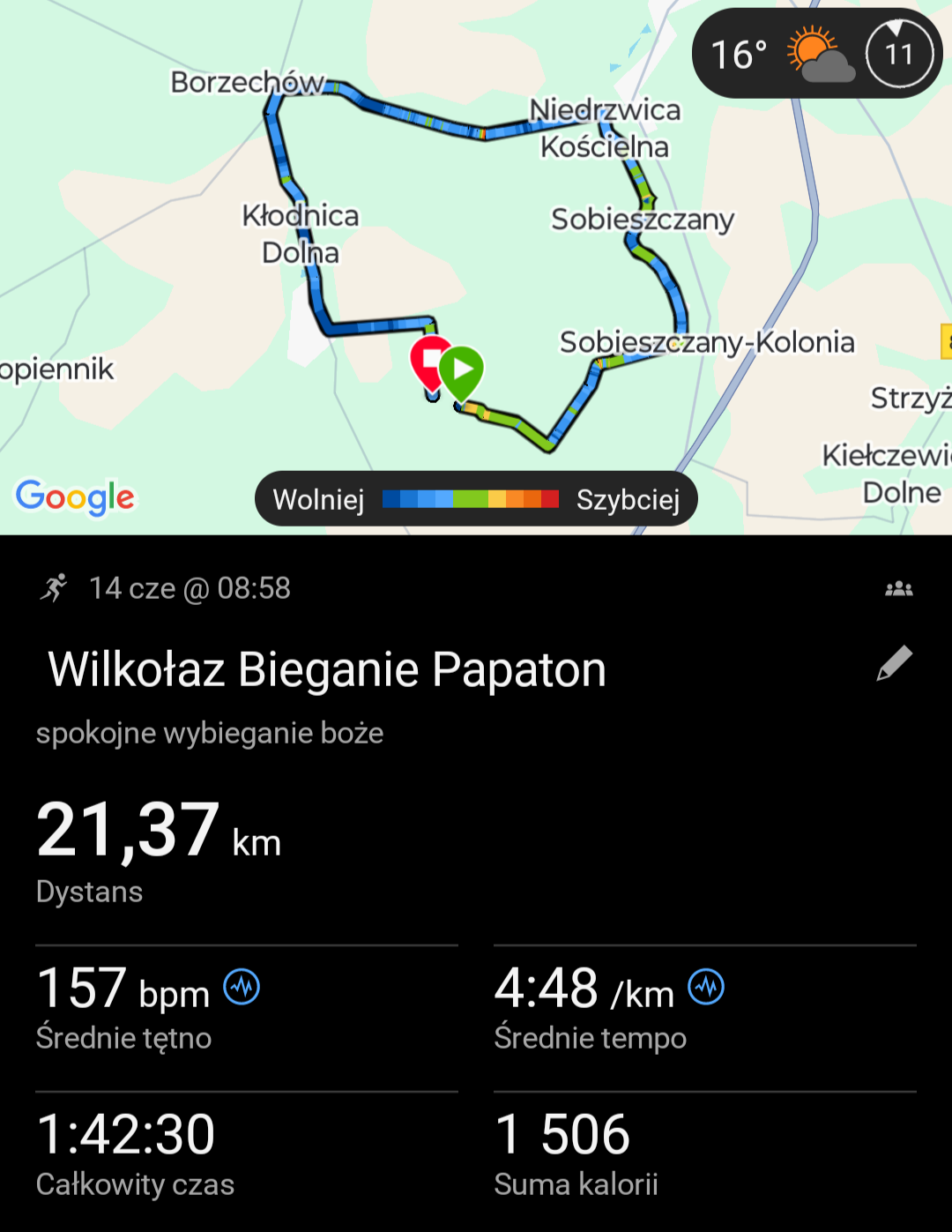Image resolution: width=952 pixels, height=1232 pixels.
Task: Tap the insights icon beside 157 bpm
Action: point(242,987)
